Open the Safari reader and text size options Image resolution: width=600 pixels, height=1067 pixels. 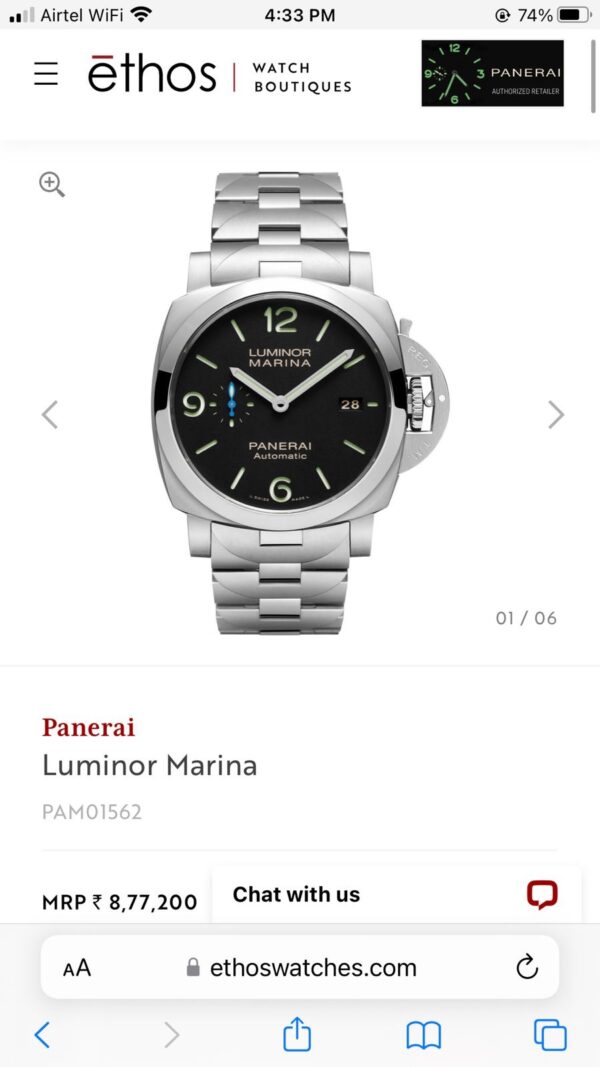pyautogui.click(x=77, y=968)
